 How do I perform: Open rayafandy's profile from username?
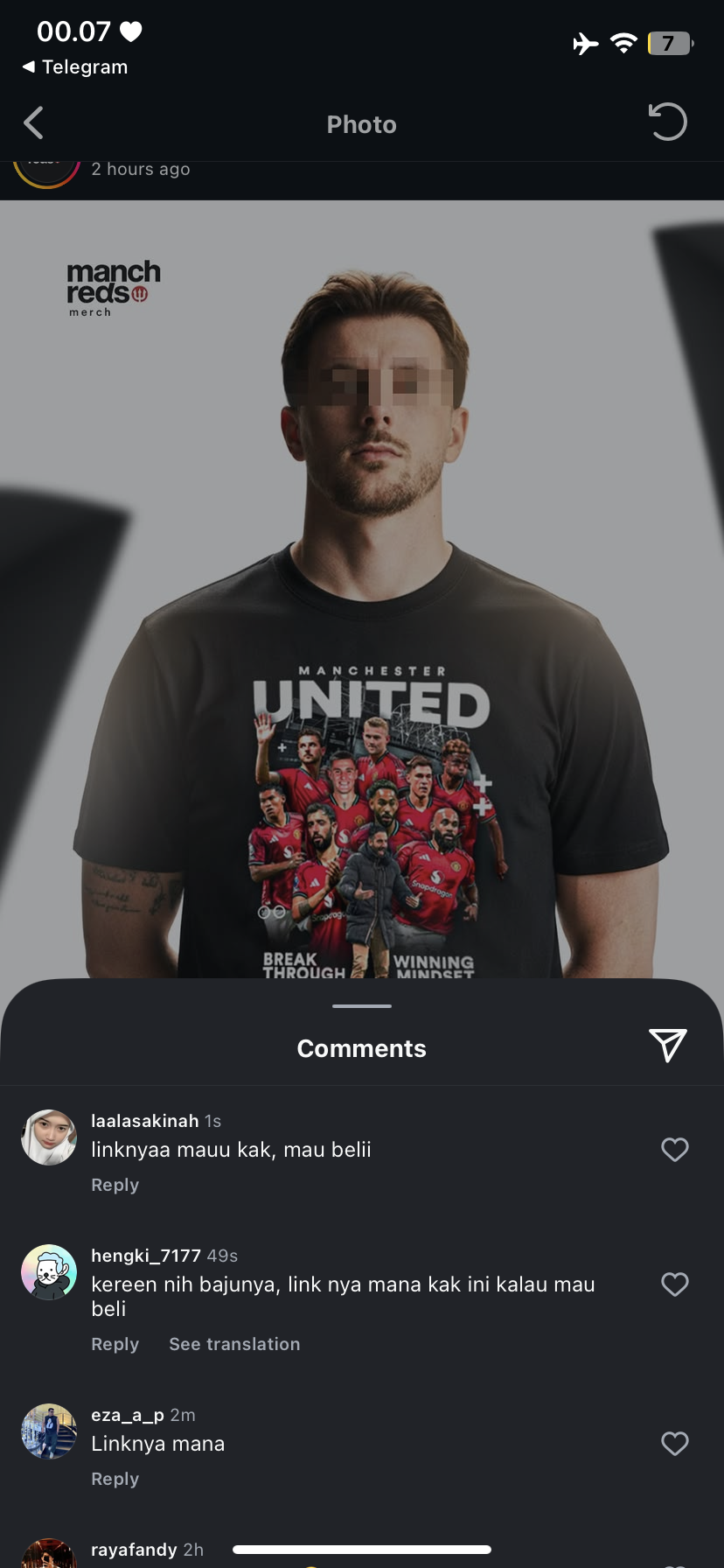(x=134, y=1550)
